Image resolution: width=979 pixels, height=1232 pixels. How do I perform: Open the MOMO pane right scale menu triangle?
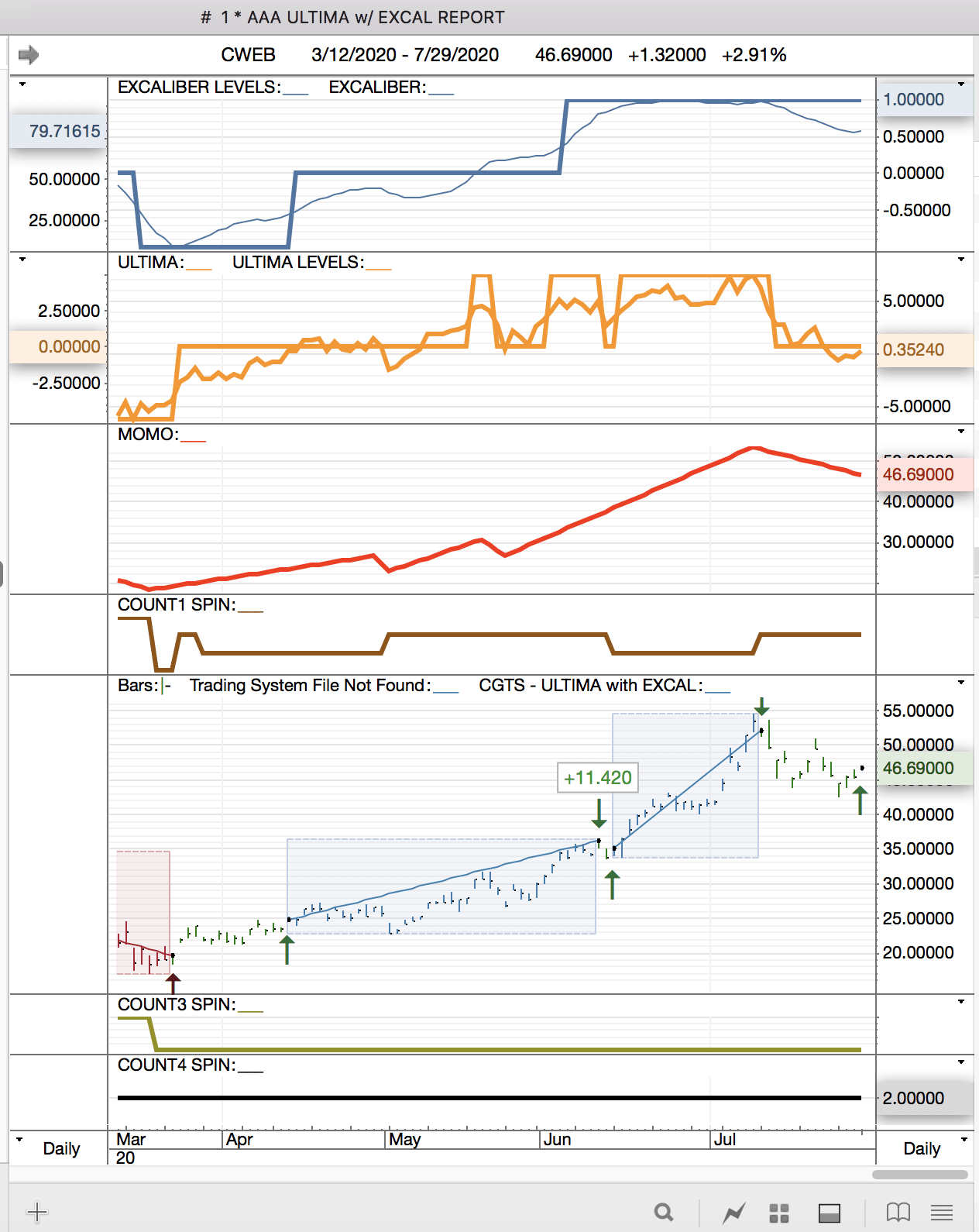click(961, 432)
